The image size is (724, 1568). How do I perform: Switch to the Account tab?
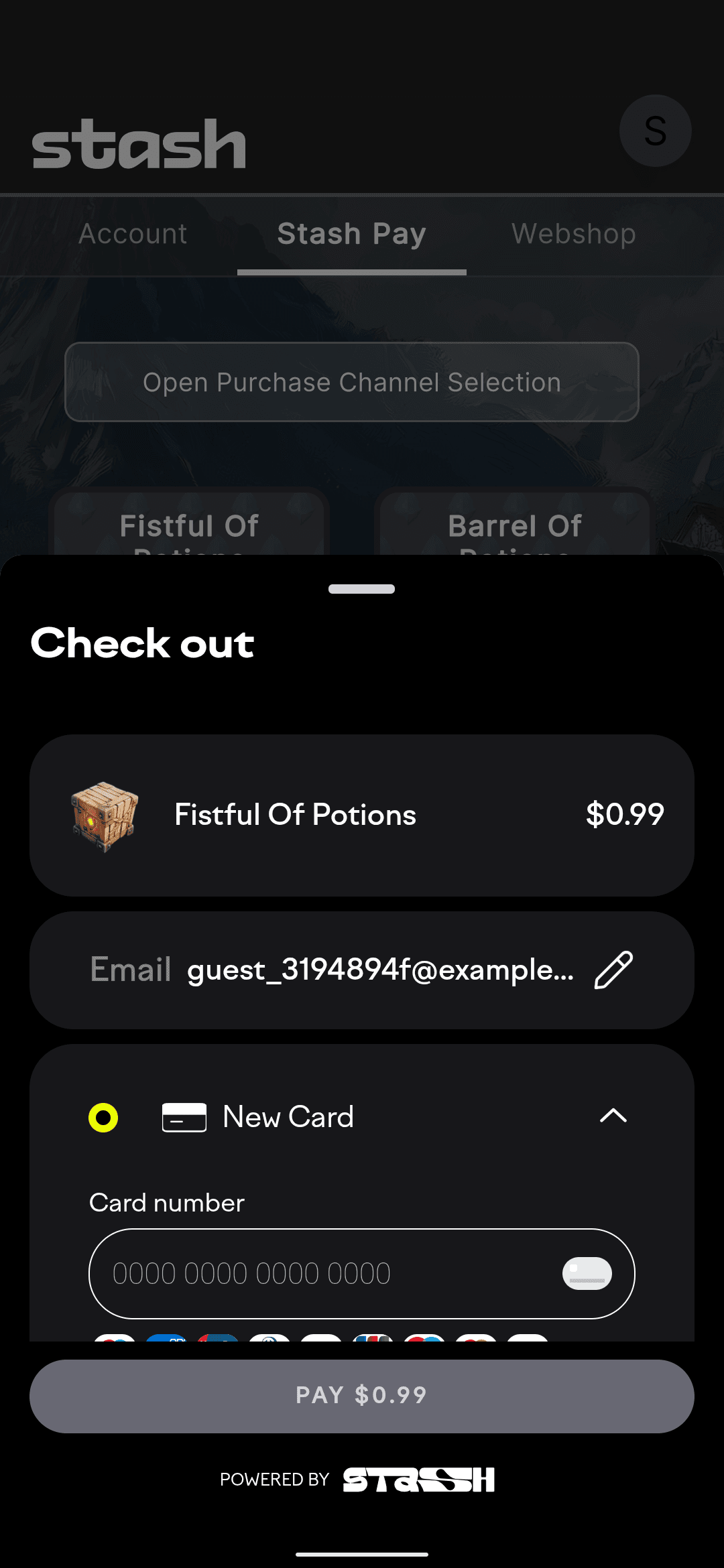point(133,234)
